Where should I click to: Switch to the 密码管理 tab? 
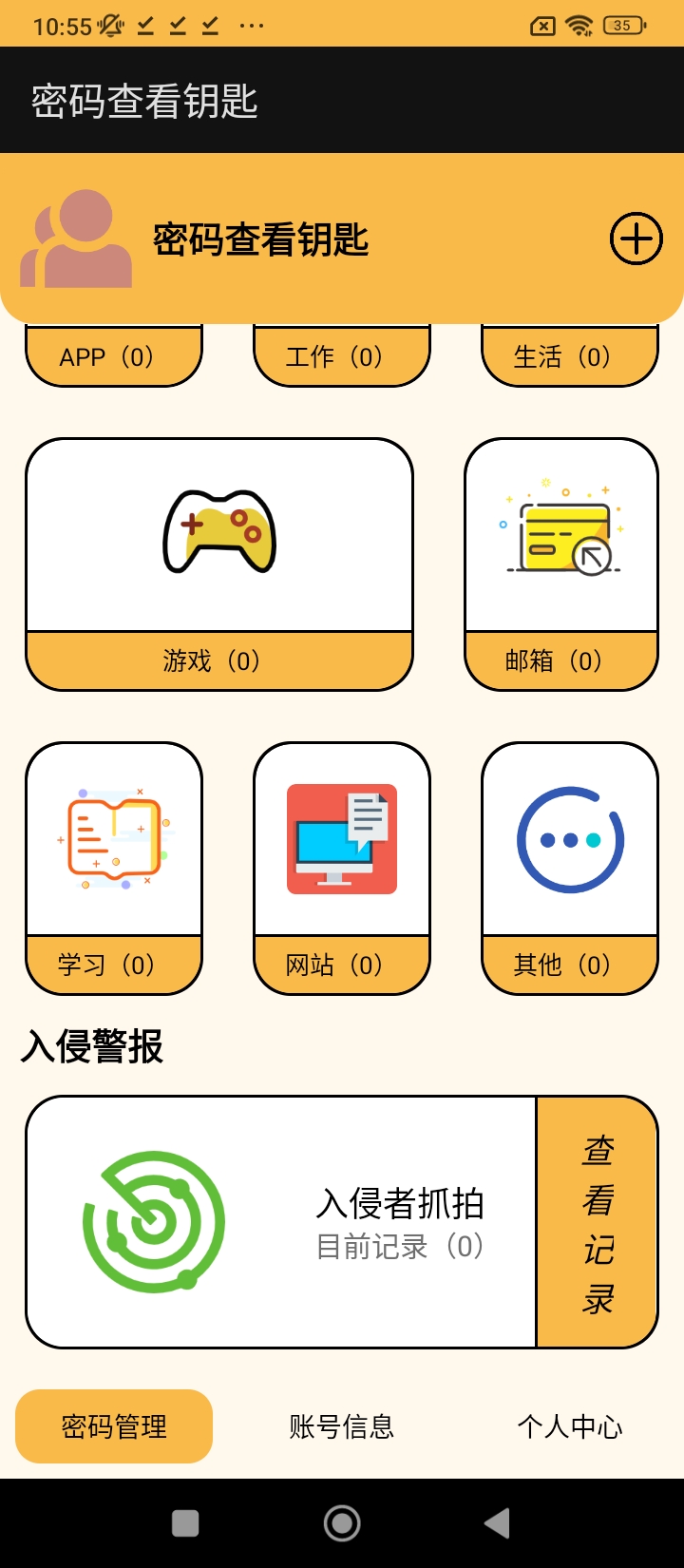pyautogui.click(x=114, y=1426)
